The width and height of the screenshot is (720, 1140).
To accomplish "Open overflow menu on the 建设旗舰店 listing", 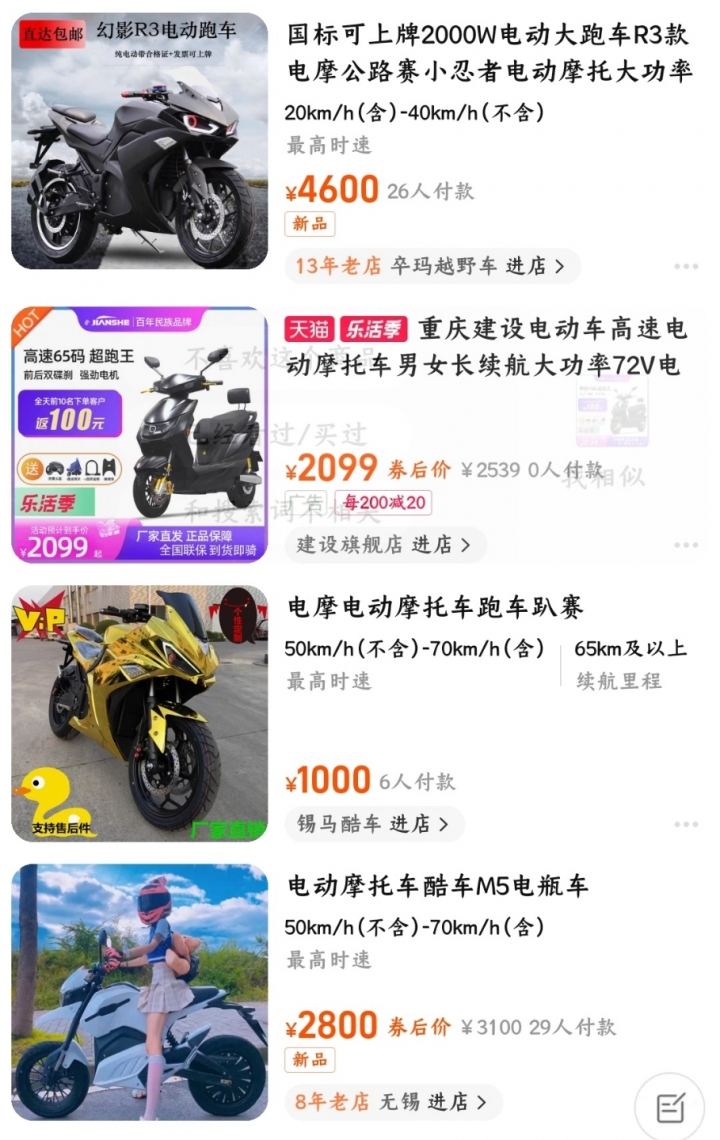I will tap(686, 545).
